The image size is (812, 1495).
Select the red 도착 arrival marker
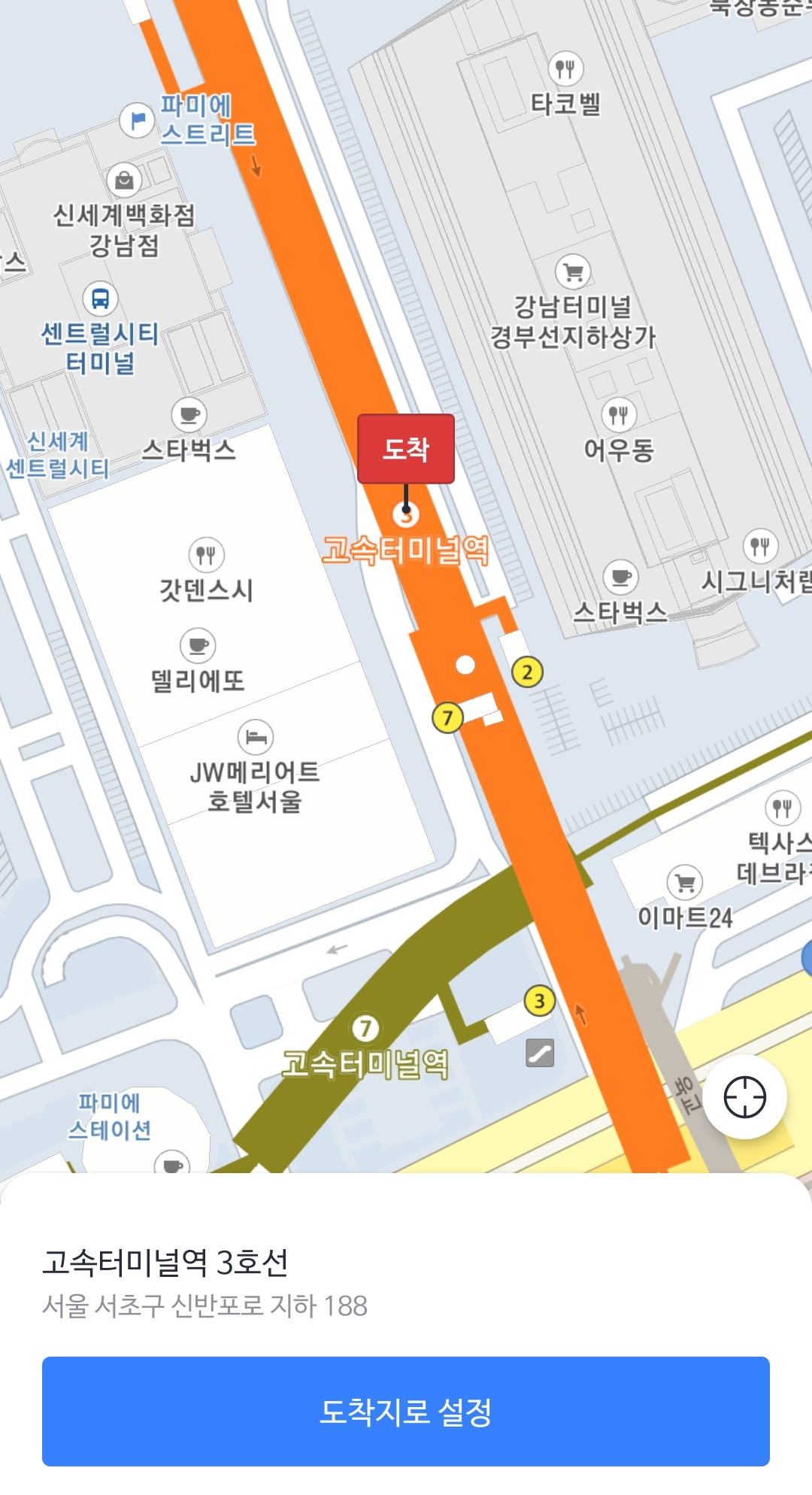[x=407, y=447]
